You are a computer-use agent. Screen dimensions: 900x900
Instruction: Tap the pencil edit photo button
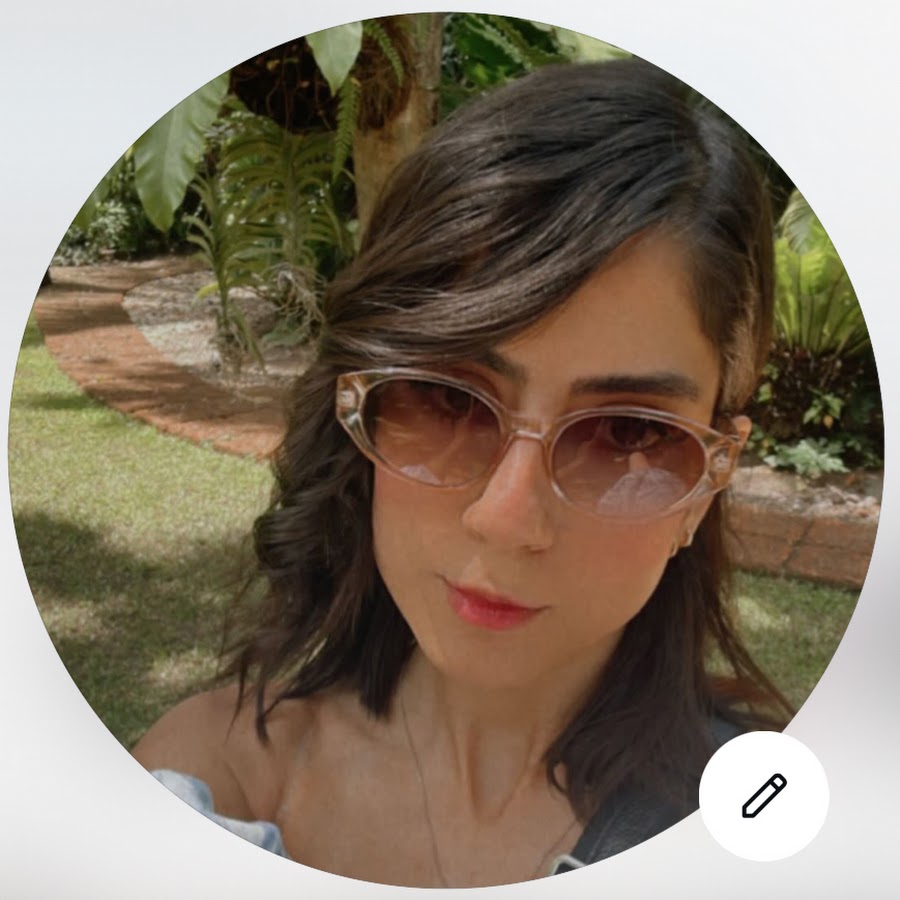(764, 796)
